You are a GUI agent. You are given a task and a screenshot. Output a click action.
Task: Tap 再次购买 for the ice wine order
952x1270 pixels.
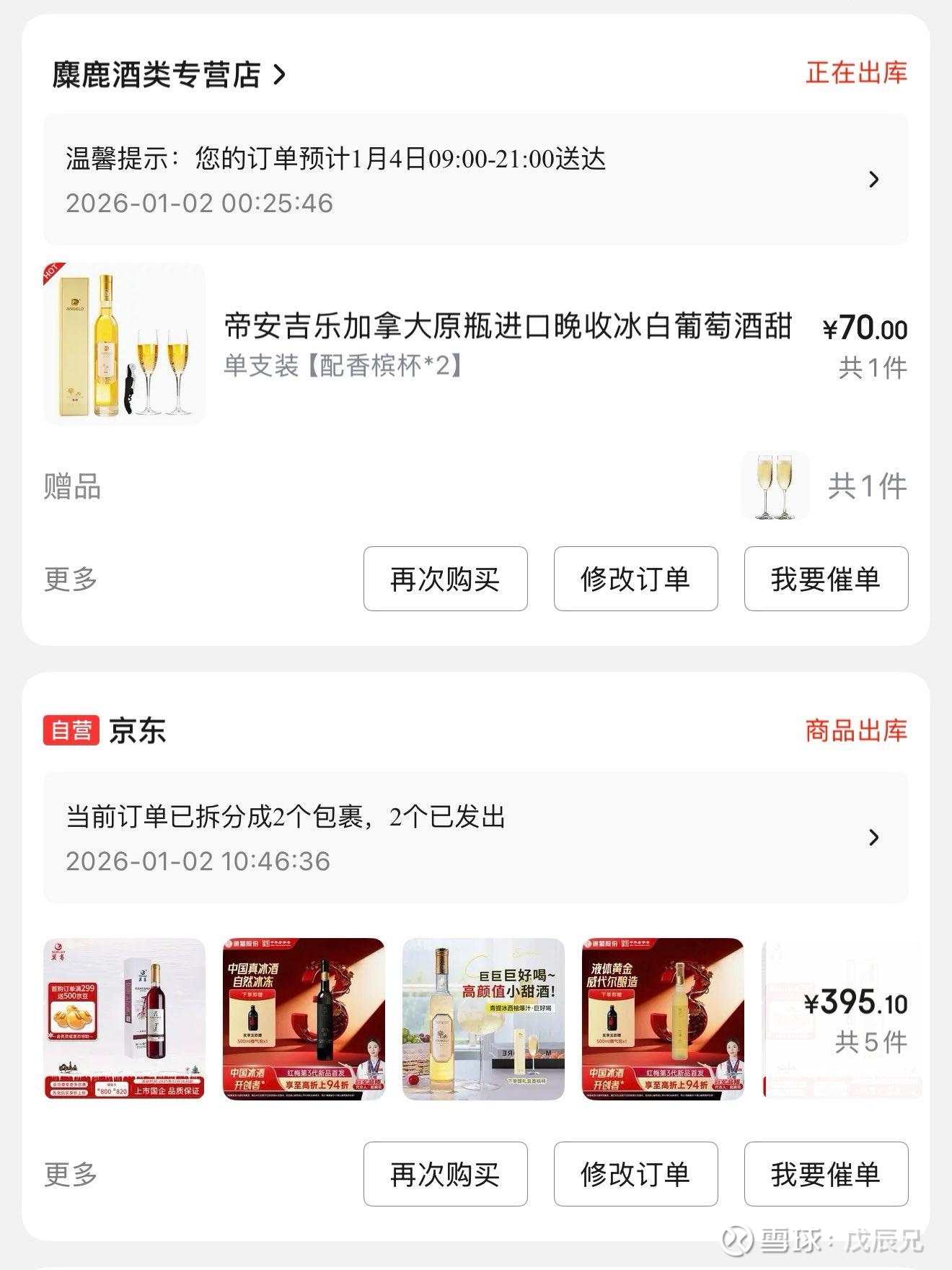(x=445, y=579)
